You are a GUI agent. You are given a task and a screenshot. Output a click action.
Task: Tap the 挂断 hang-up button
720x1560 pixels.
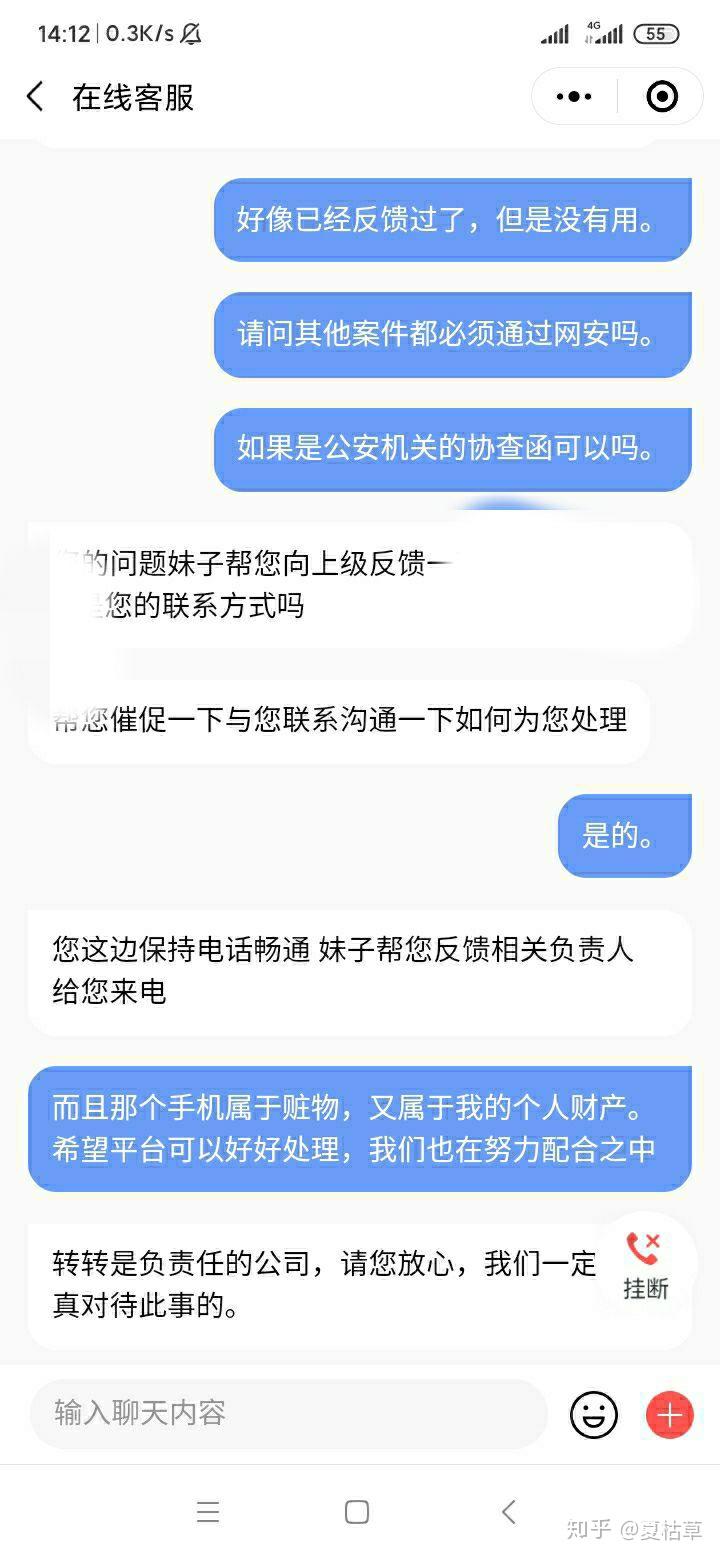[x=645, y=1265]
